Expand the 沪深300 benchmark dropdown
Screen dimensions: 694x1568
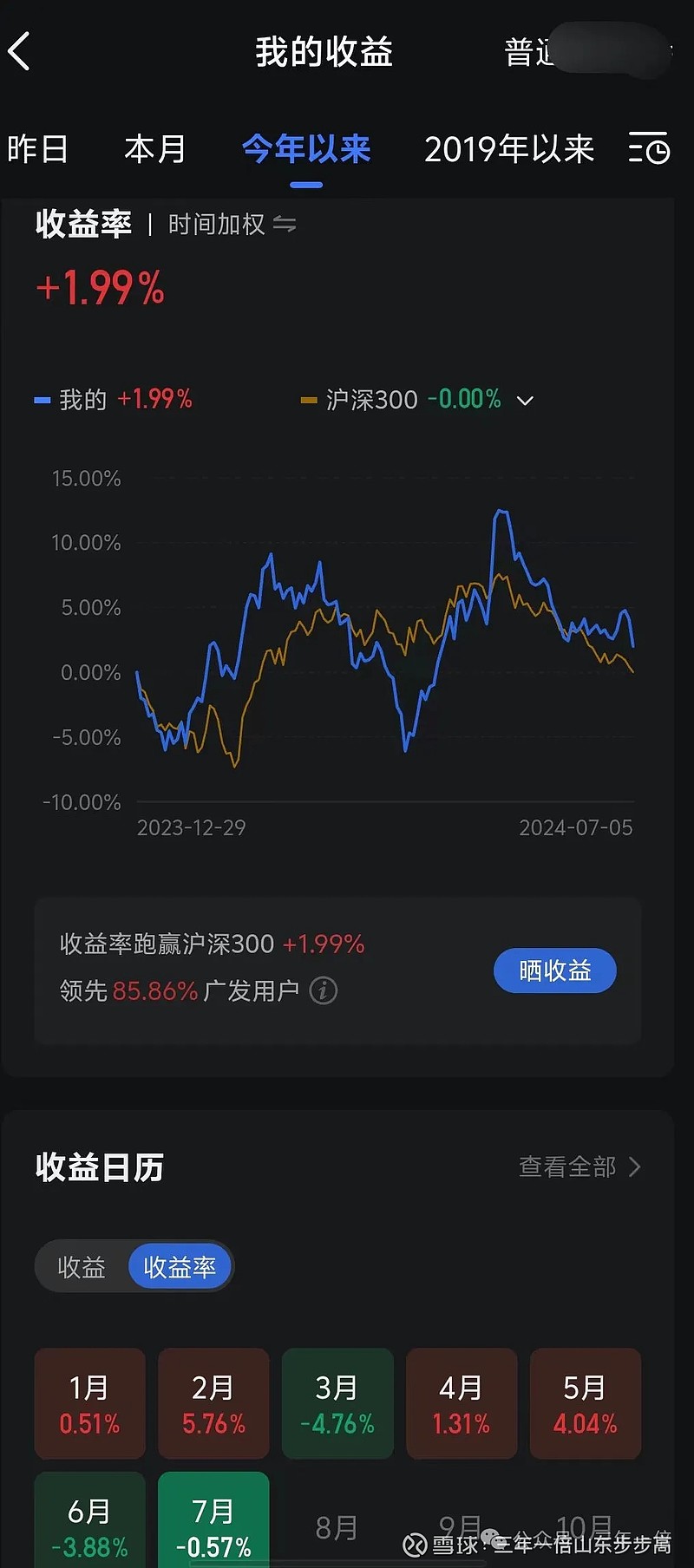(525, 400)
